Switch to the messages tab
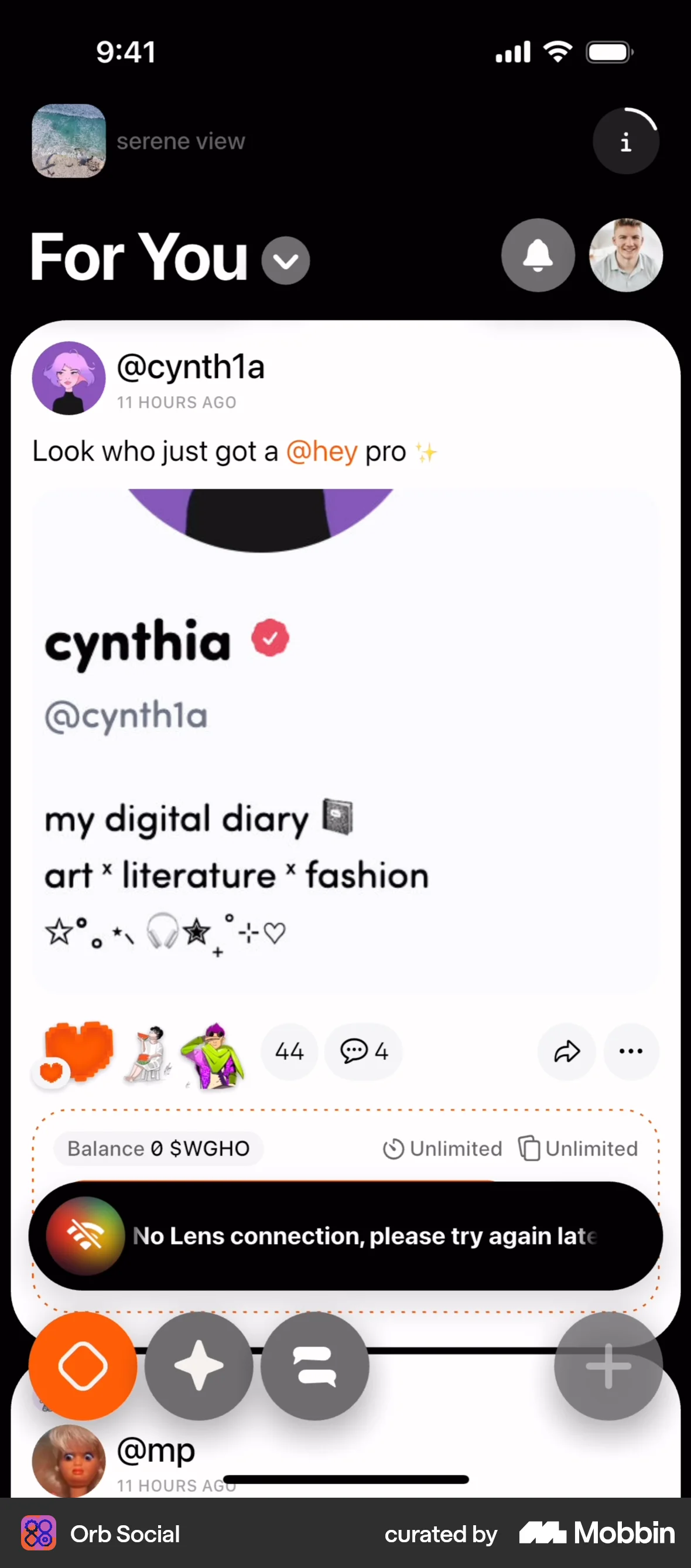691x1568 pixels. pos(314,1366)
